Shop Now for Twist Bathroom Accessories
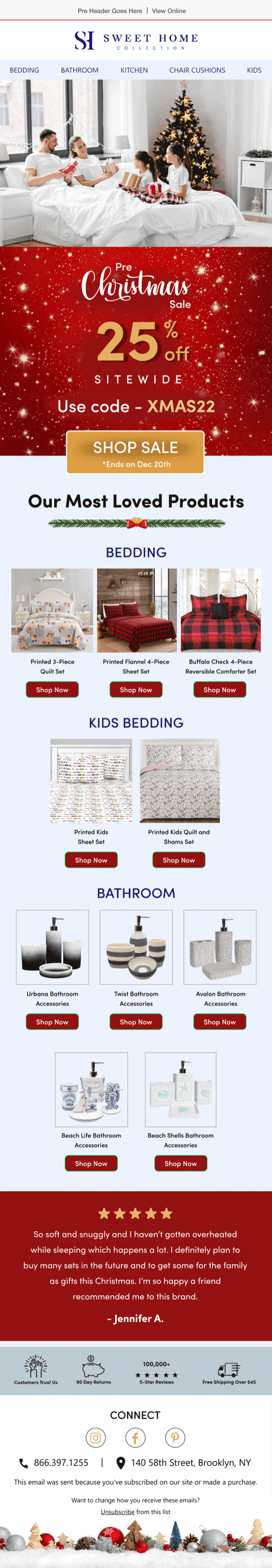Screen dimensions: 272x1568 pos(135,1022)
